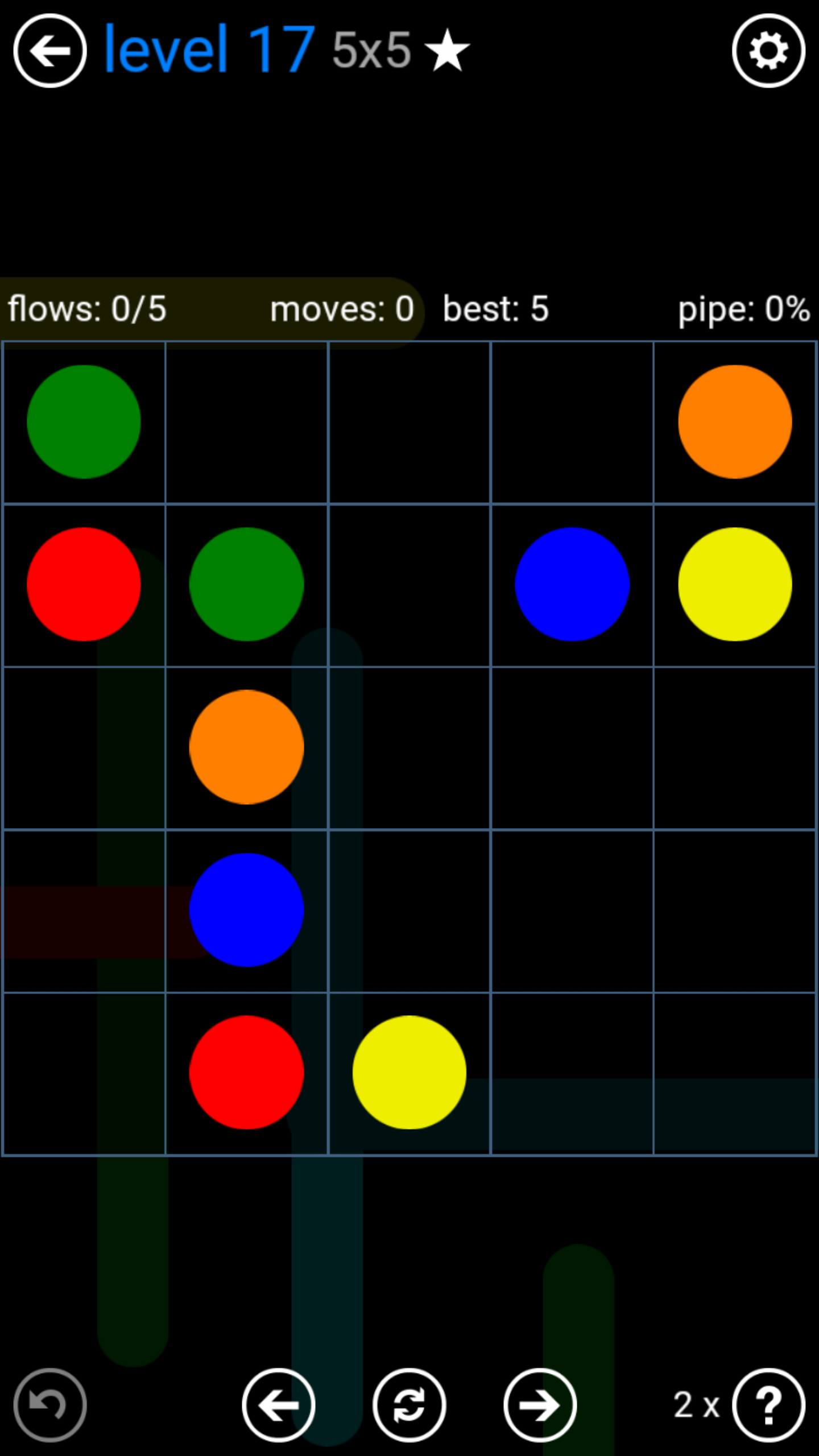Select the green dot right of the red dot

coord(246,585)
